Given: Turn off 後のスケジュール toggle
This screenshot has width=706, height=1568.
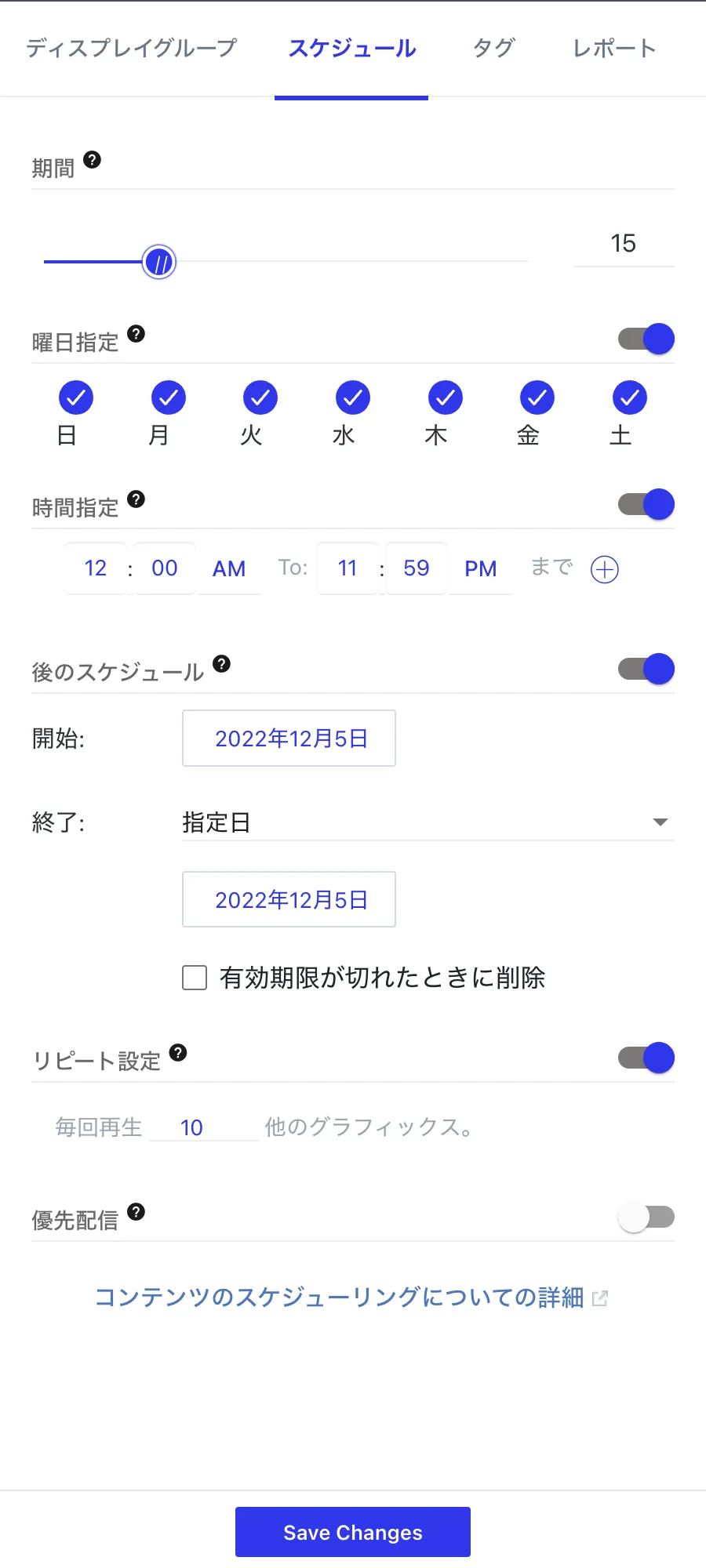Looking at the screenshot, I should click(x=646, y=669).
